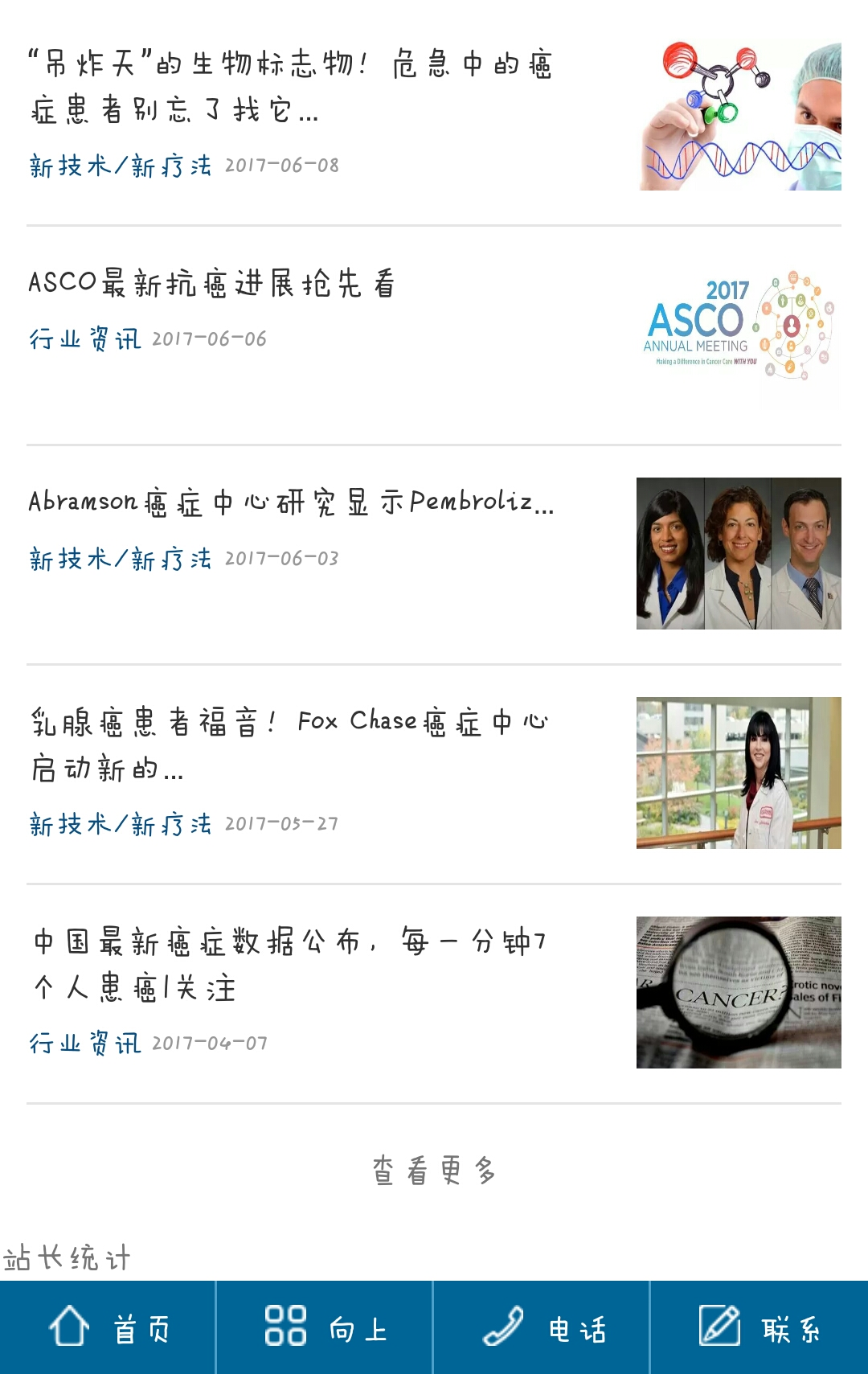Open the "吊炸天"的生物标志物 article

[x=291, y=86]
